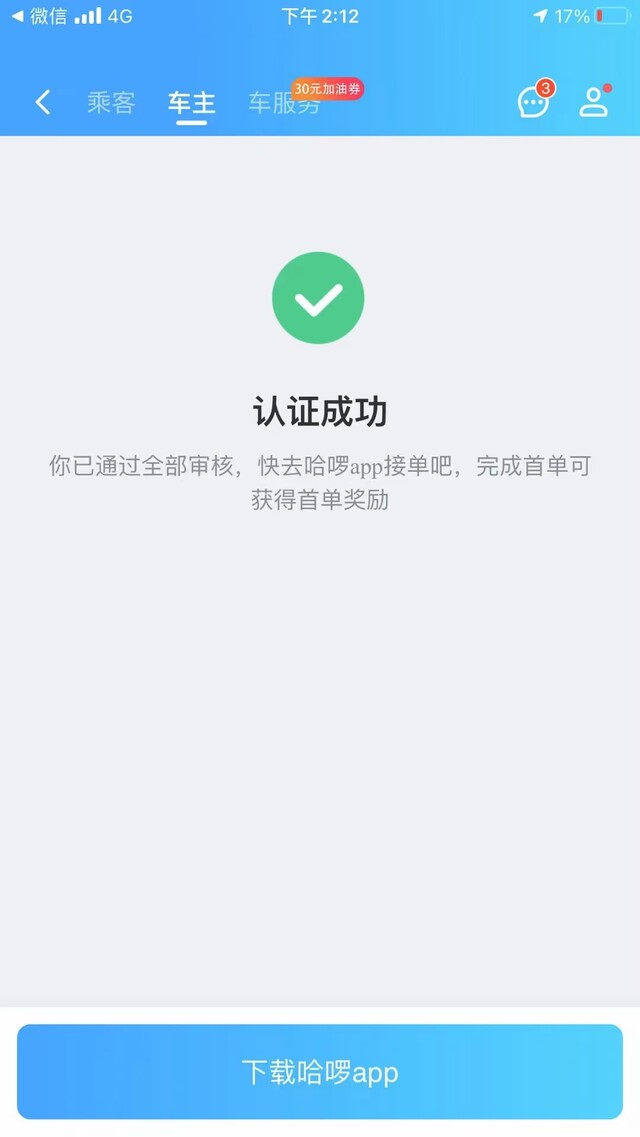Select the 车主 tab
The height and width of the screenshot is (1137, 640).
pyautogui.click(x=191, y=103)
